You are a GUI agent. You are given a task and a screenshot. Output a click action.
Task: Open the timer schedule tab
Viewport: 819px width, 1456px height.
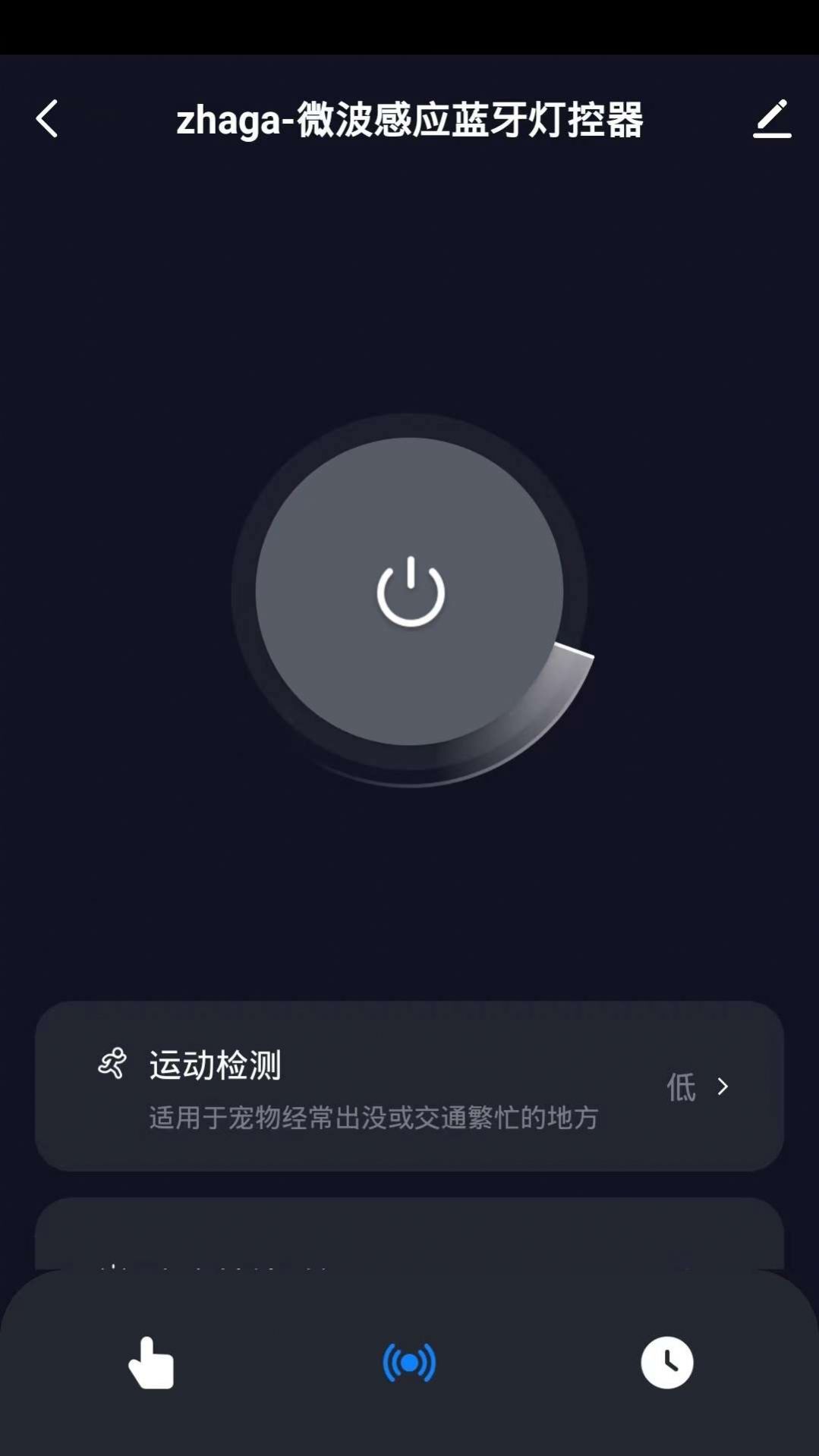click(x=666, y=1363)
